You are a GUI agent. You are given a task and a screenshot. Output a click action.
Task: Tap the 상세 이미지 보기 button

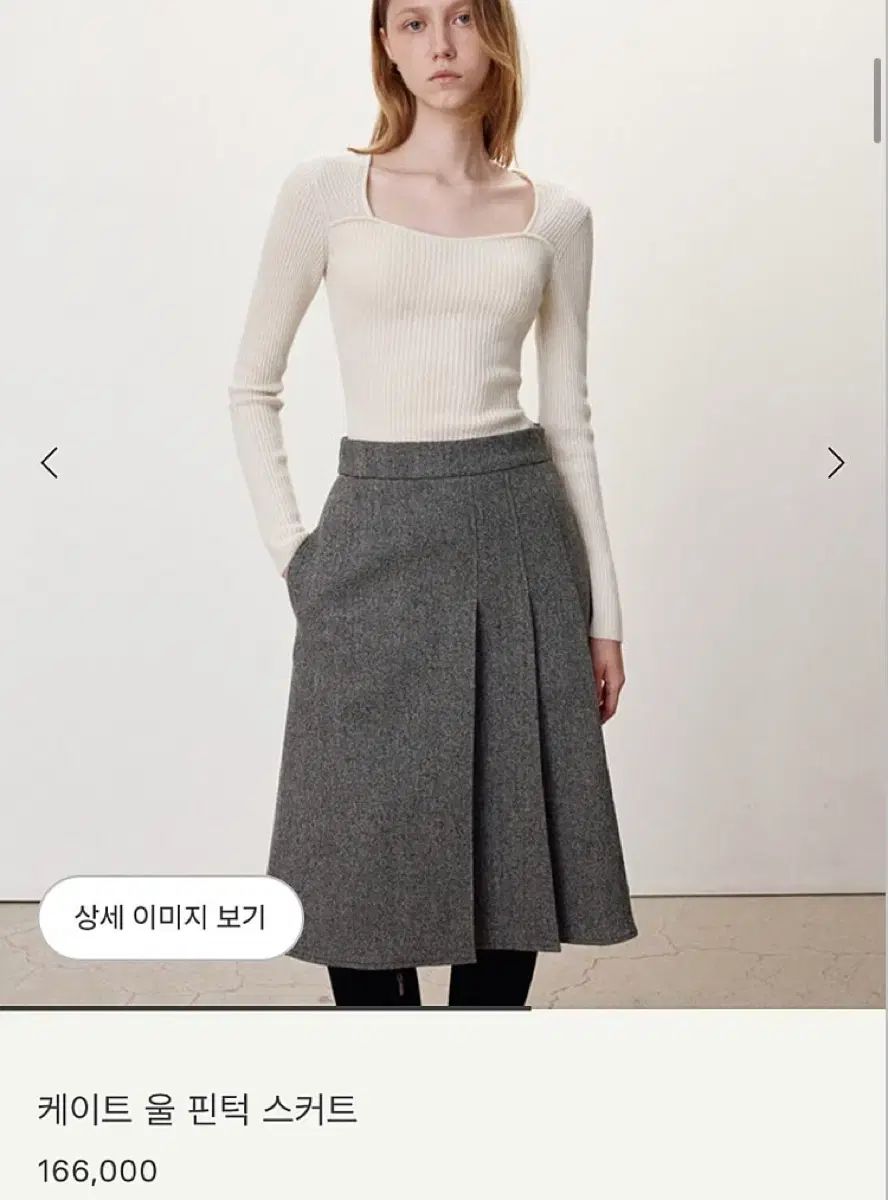pyautogui.click(x=170, y=917)
